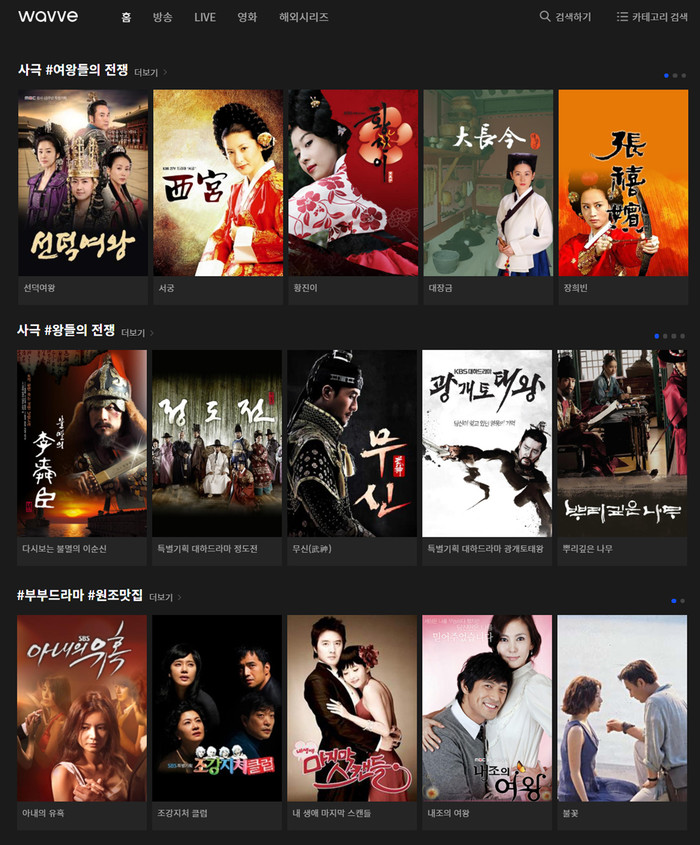Image resolution: width=700 pixels, height=845 pixels.
Task: Open the 내조의 여왕 card
Action: coord(487,708)
